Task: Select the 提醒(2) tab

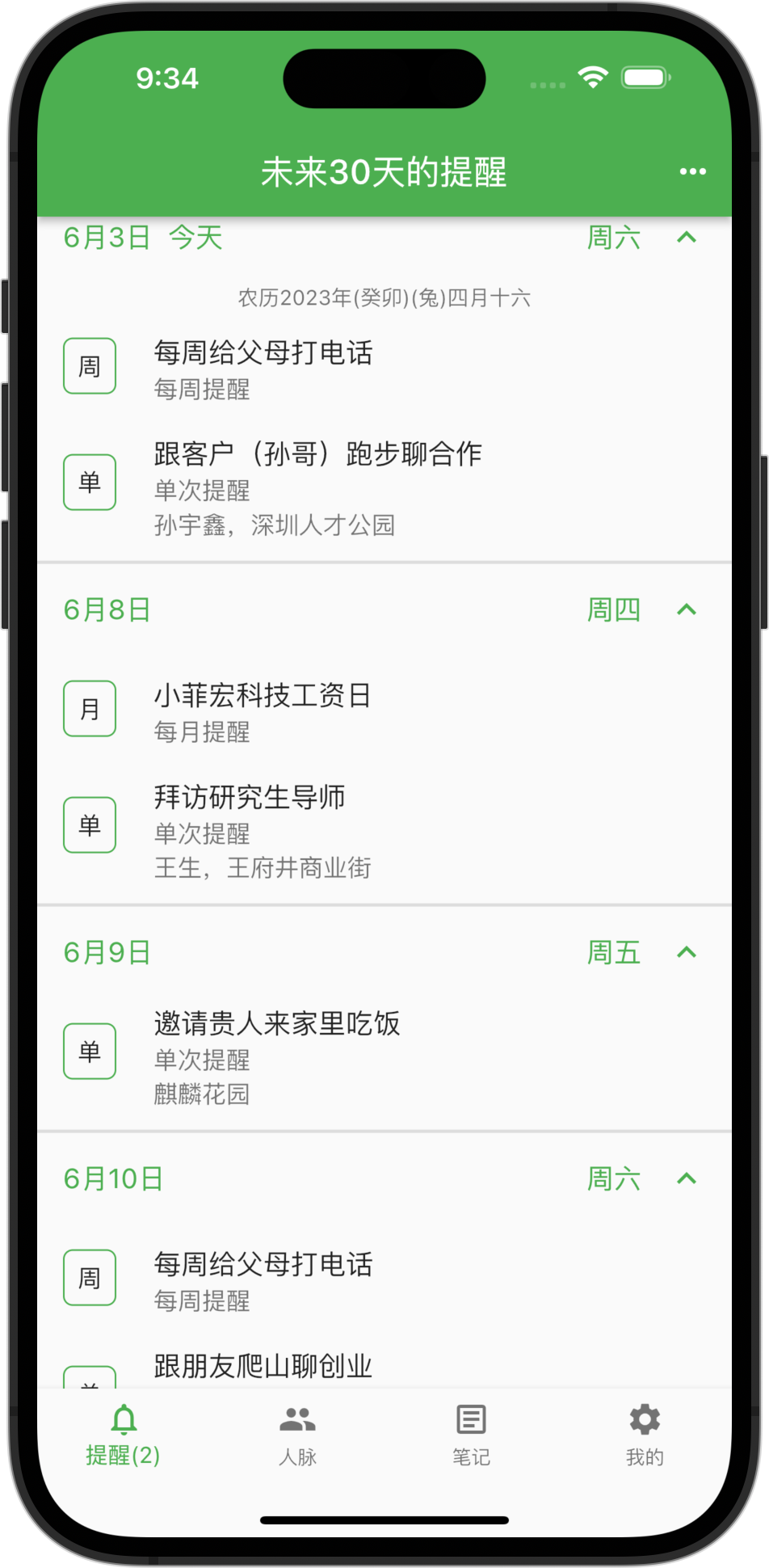Action: 124,1434
